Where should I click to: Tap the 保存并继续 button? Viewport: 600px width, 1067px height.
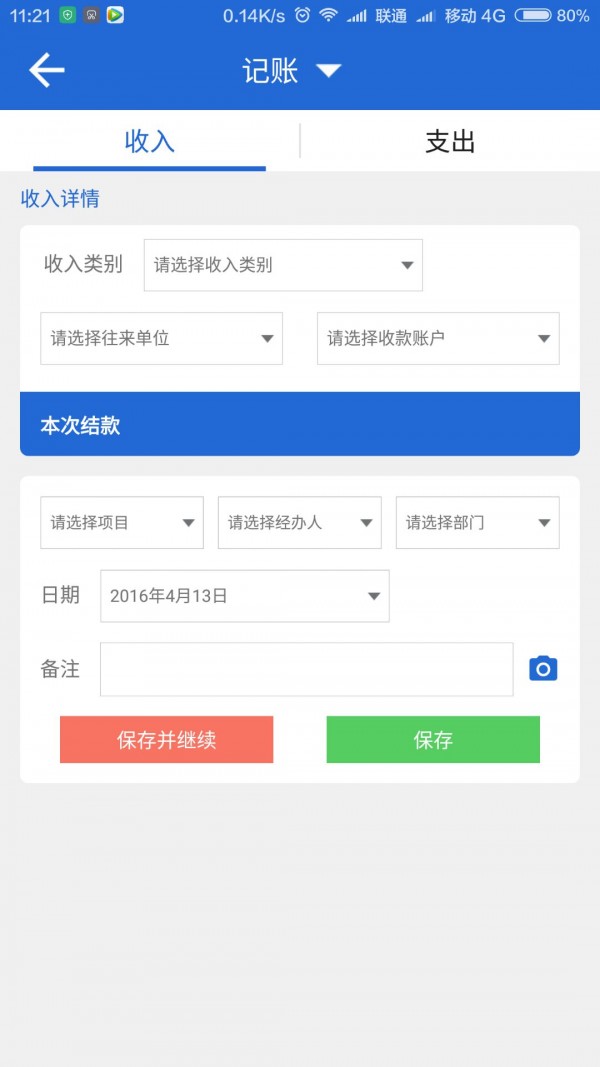pos(167,740)
